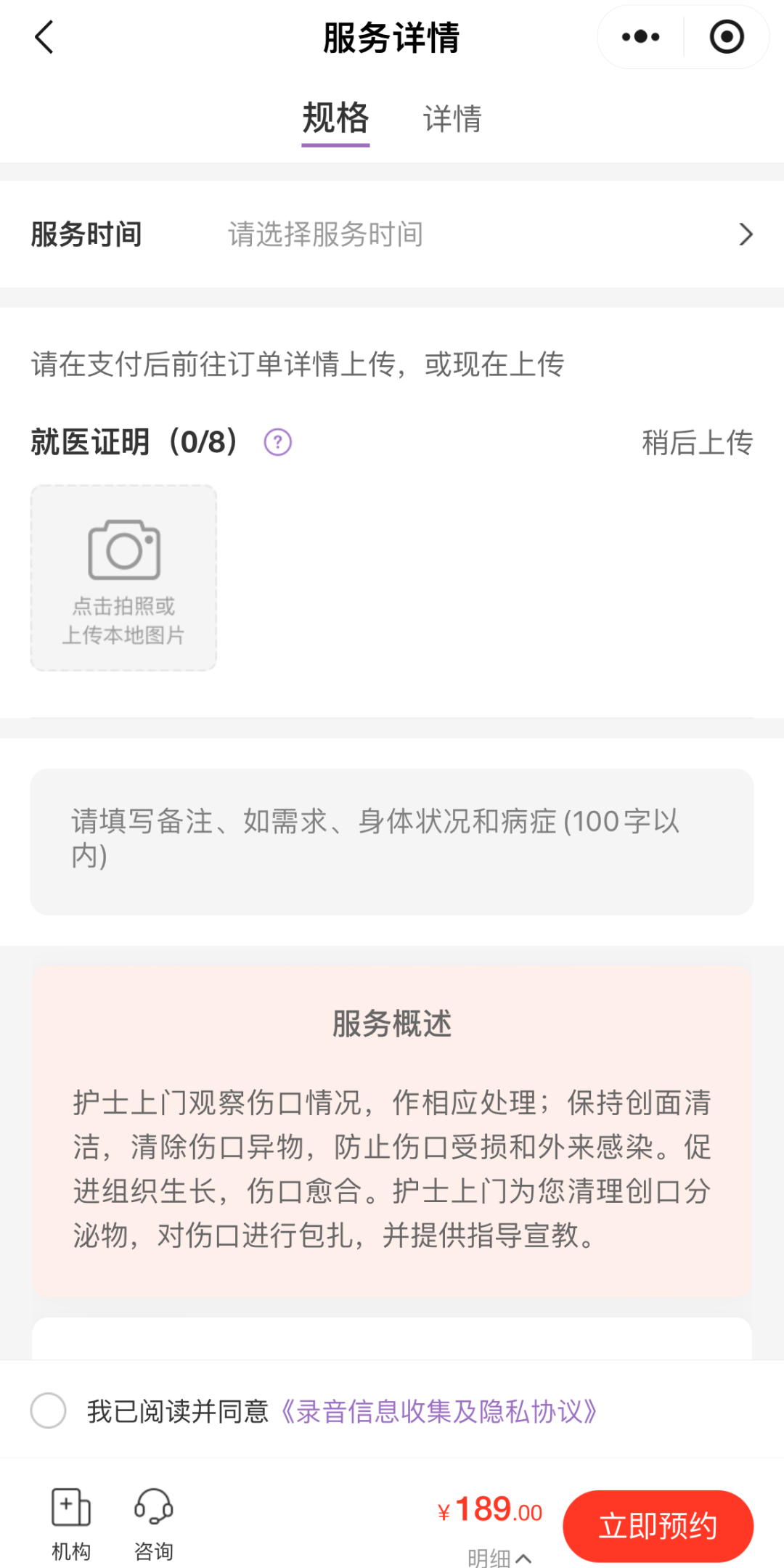Go back from 服务详情 page
Image resolution: width=784 pixels, height=1568 pixels.
pos(44,37)
